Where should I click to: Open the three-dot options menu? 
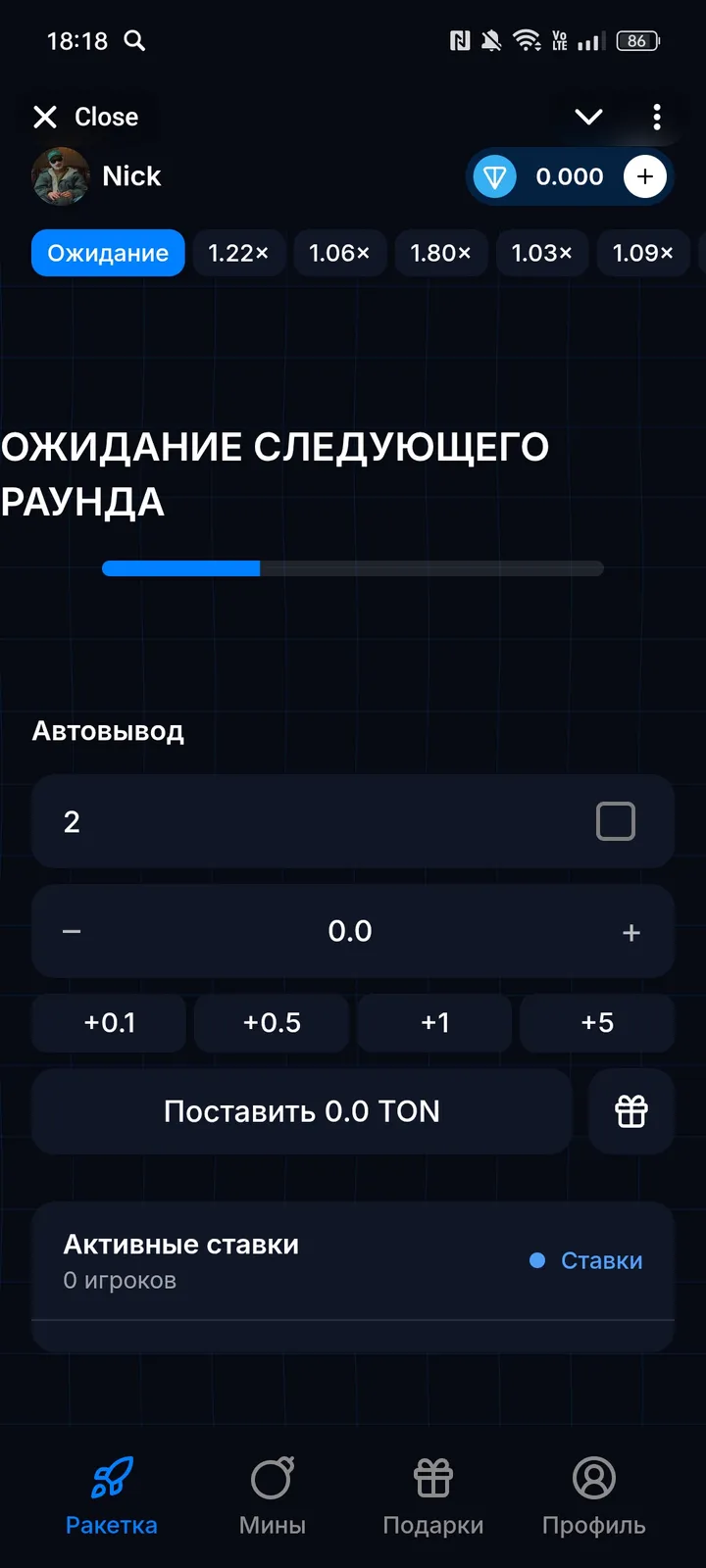coord(657,117)
